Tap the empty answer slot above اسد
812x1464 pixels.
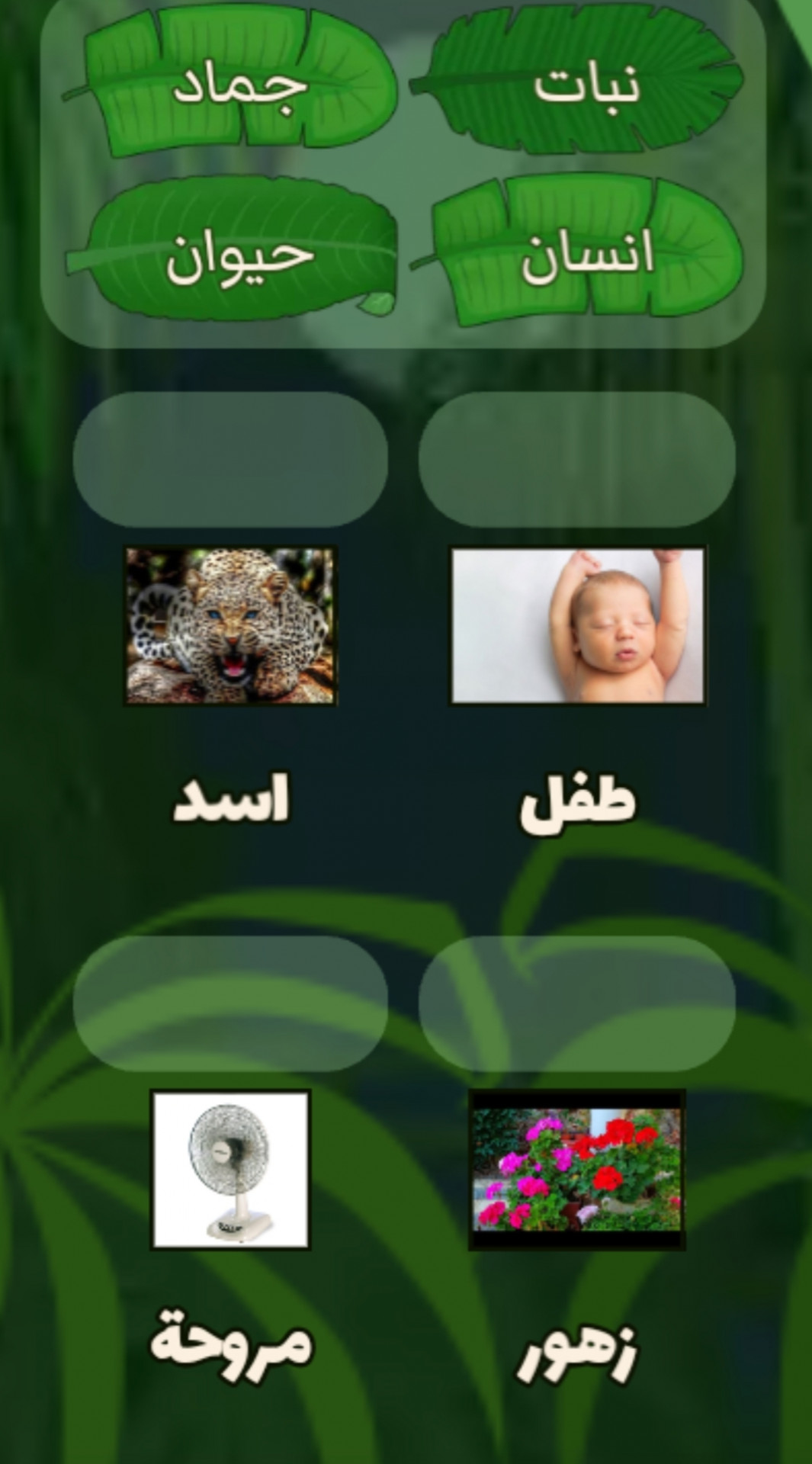click(x=230, y=459)
